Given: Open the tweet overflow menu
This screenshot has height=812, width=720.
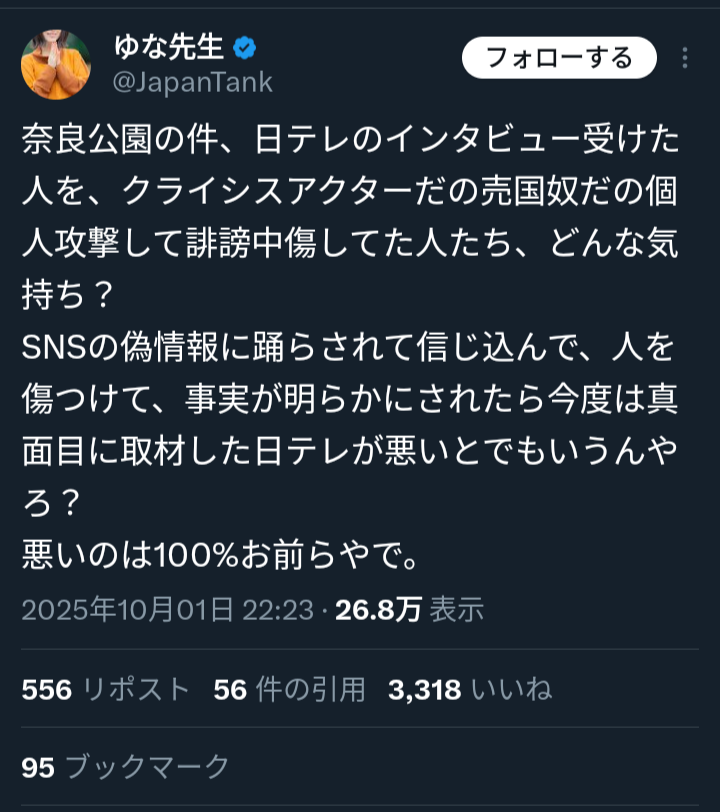Looking at the screenshot, I should [685, 58].
